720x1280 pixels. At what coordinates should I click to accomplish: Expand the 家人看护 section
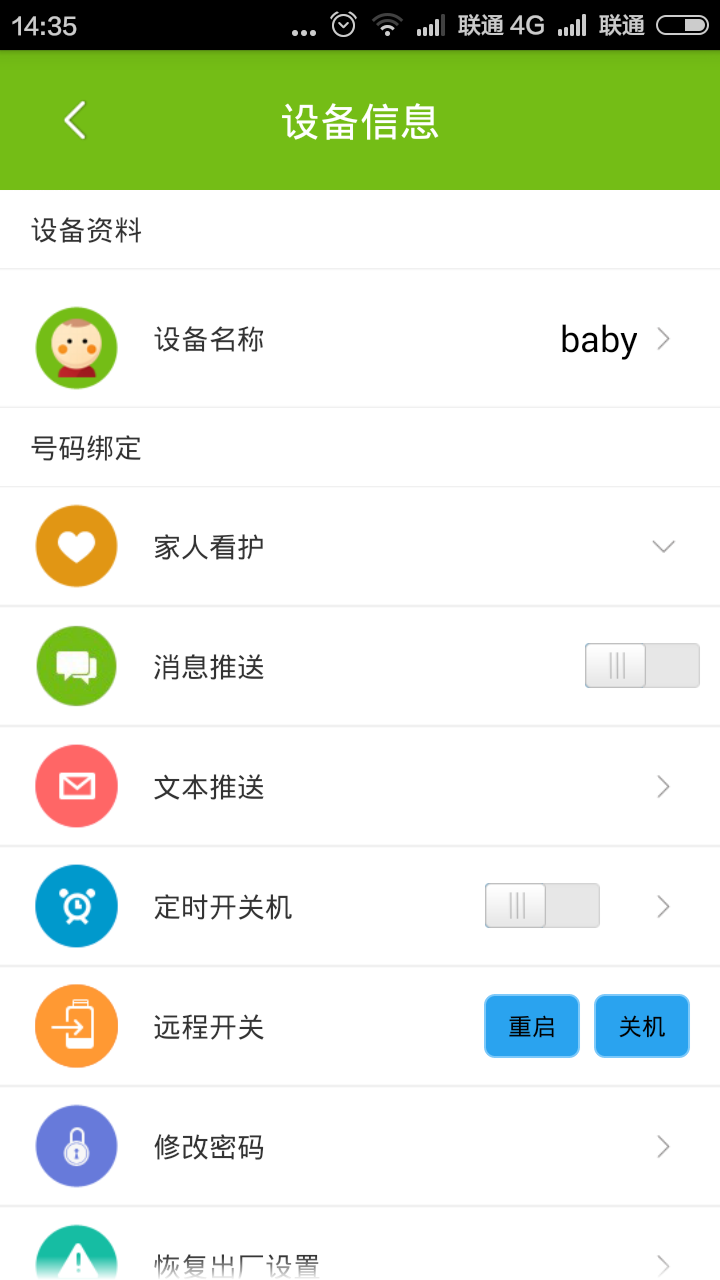coord(662,546)
